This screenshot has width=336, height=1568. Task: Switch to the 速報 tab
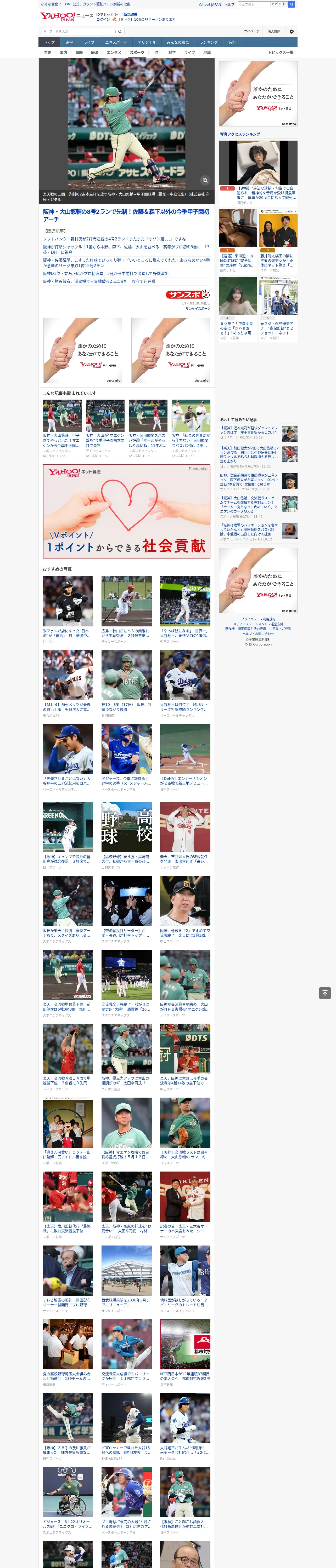[69, 43]
